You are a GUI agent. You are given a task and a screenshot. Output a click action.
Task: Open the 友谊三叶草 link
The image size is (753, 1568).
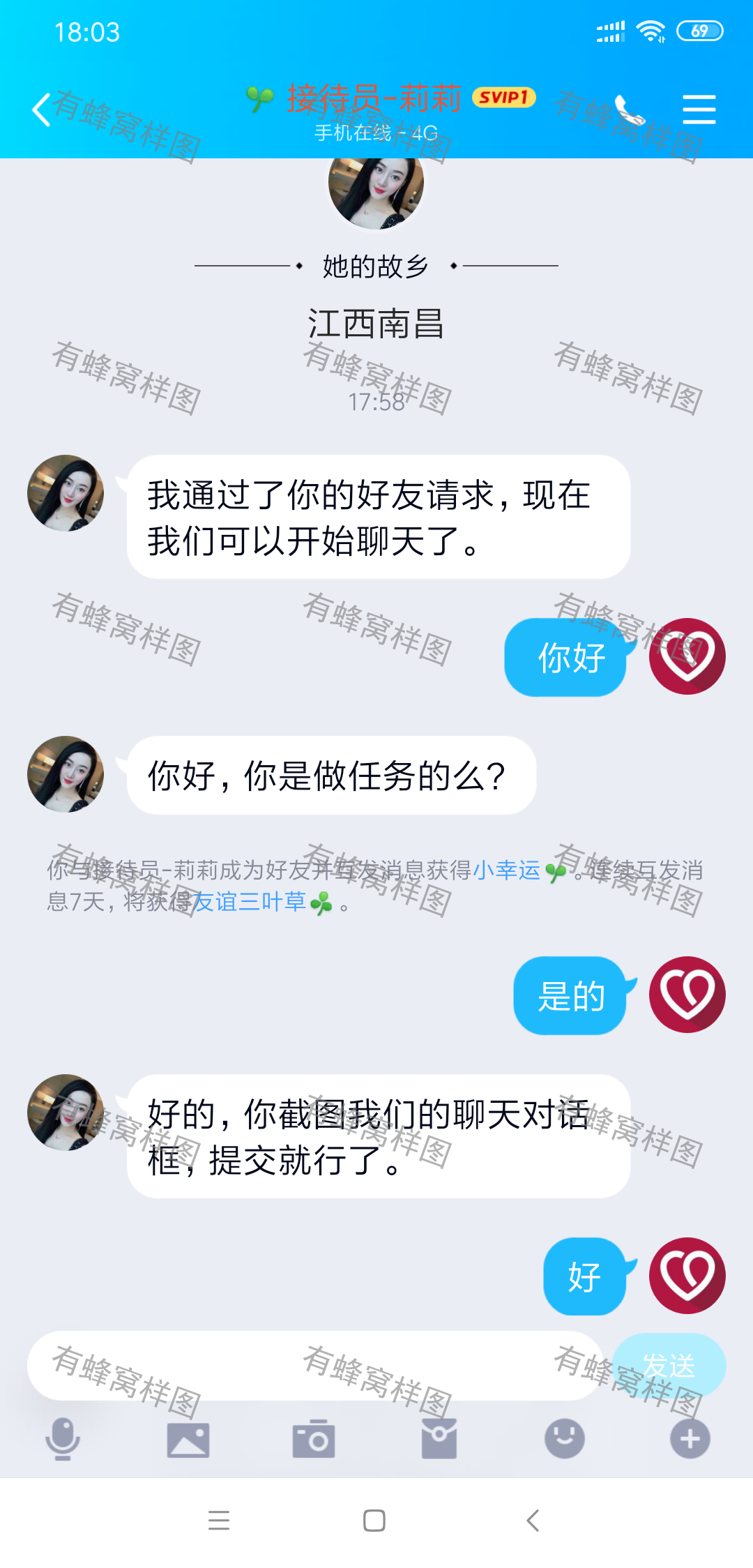(x=249, y=902)
